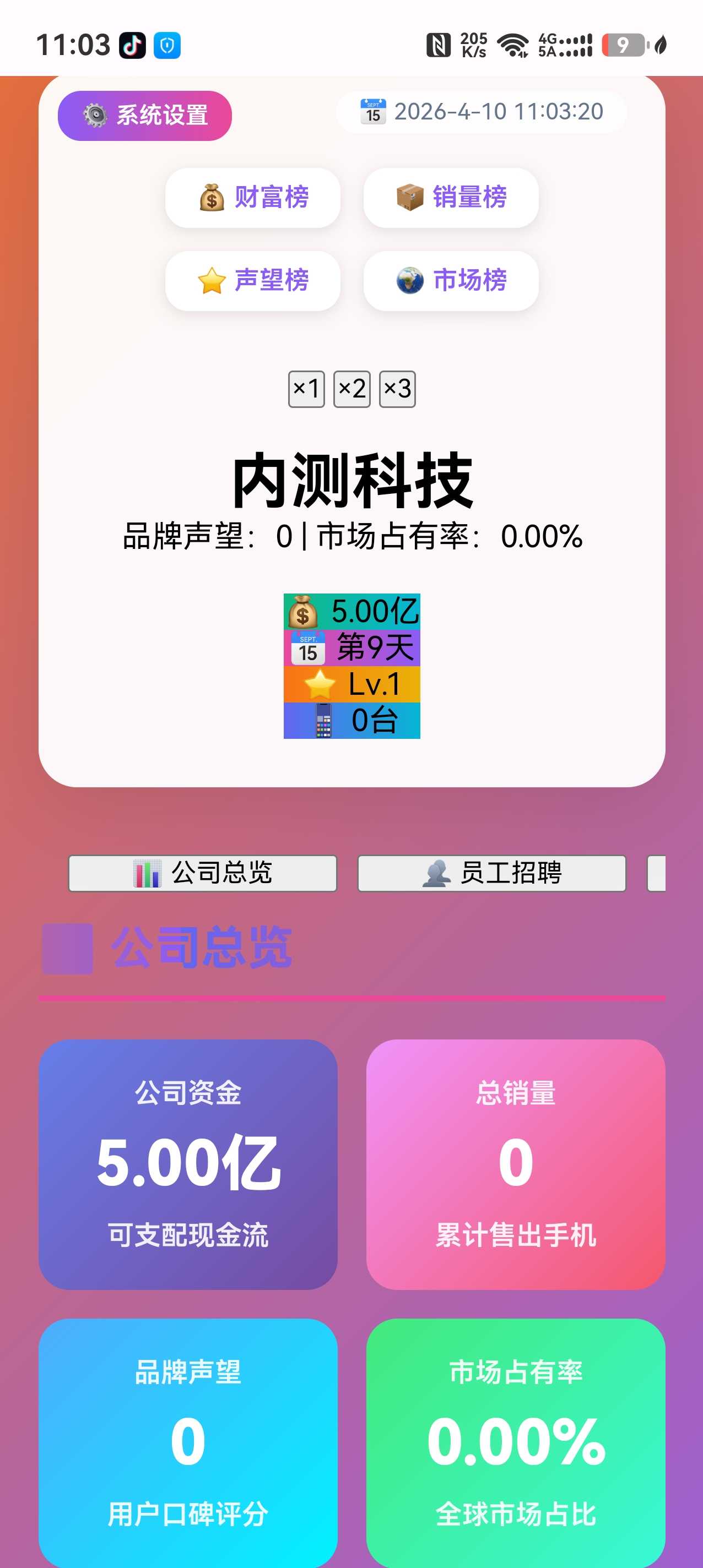This screenshot has width=703, height=1568.
Task: Open the 销量榜 ranking
Action: (451, 198)
